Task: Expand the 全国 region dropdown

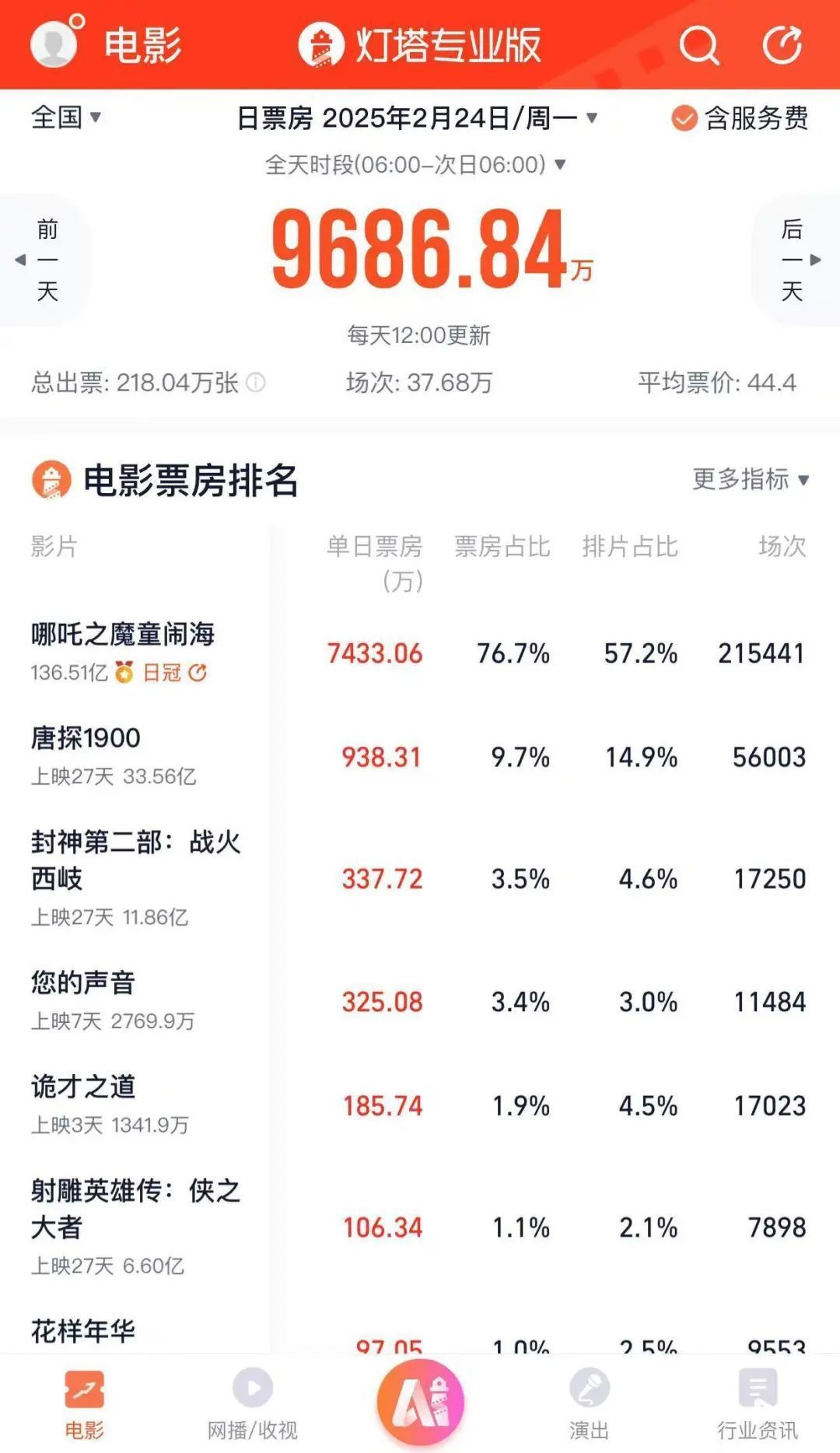Action: pyautogui.click(x=66, y=117)
